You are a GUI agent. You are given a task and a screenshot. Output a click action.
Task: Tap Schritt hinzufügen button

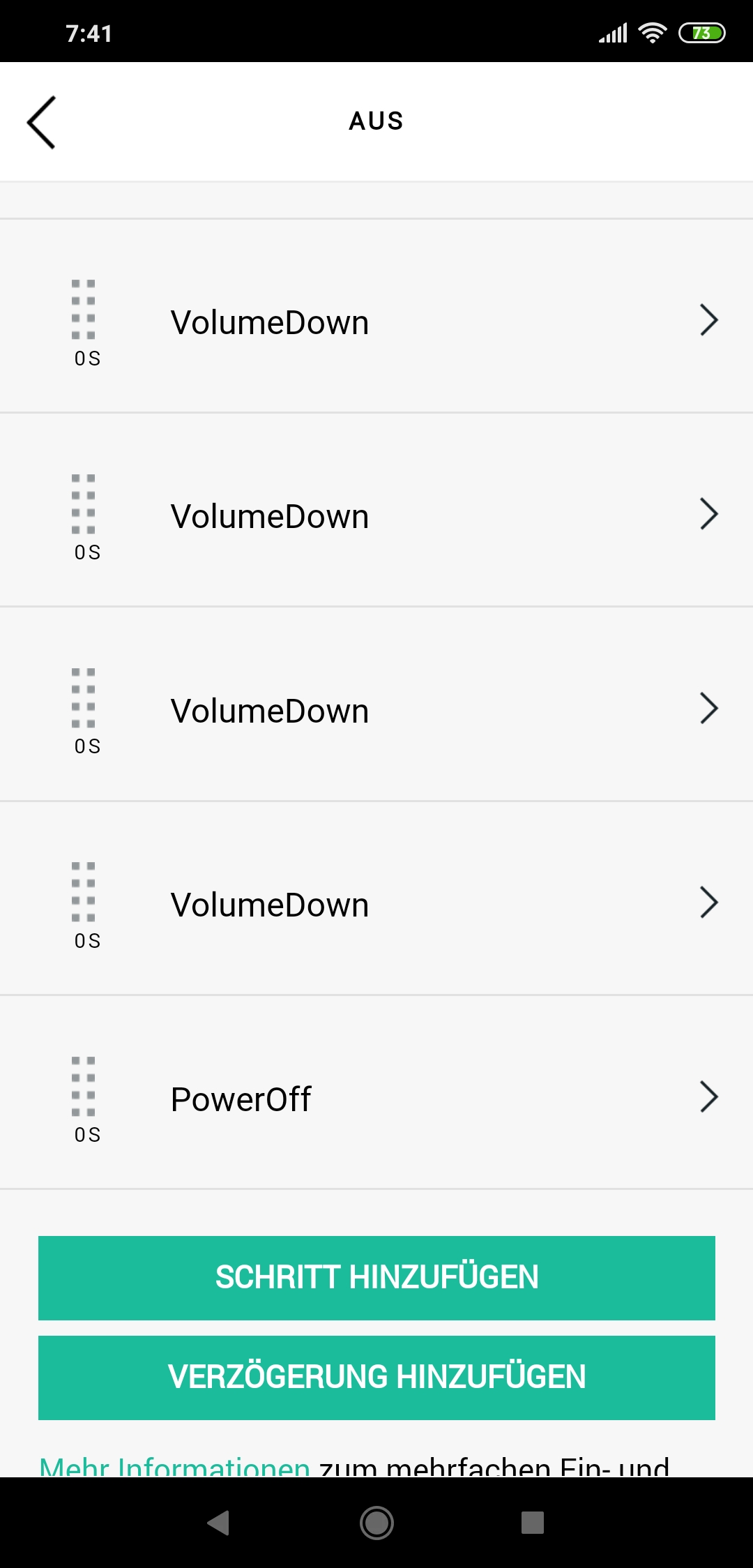point(376,1278)
